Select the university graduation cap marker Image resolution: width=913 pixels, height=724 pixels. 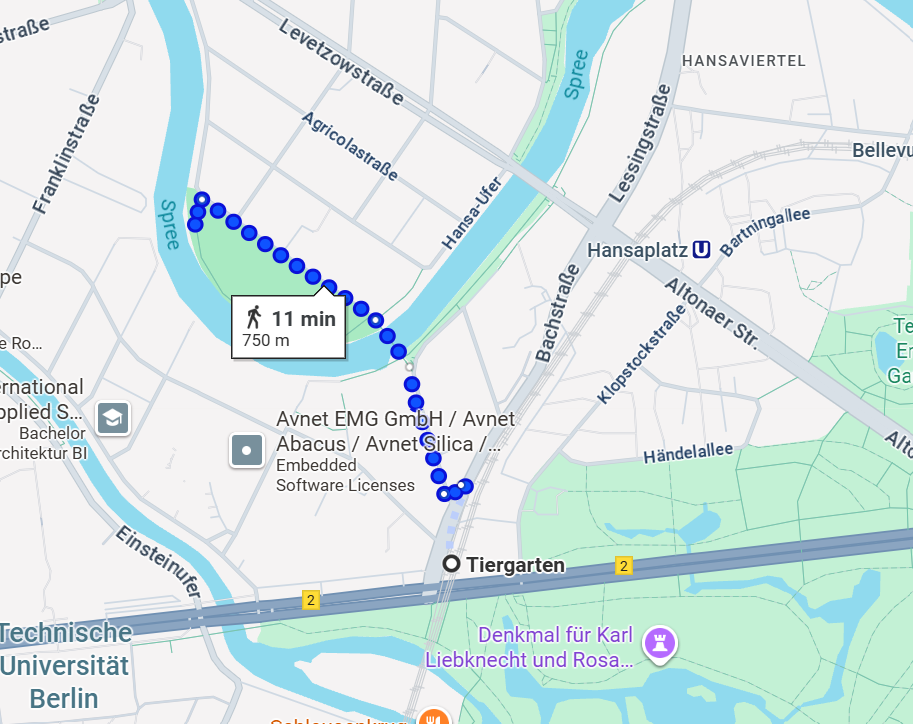pyautogui.click(x=112, y=418)
